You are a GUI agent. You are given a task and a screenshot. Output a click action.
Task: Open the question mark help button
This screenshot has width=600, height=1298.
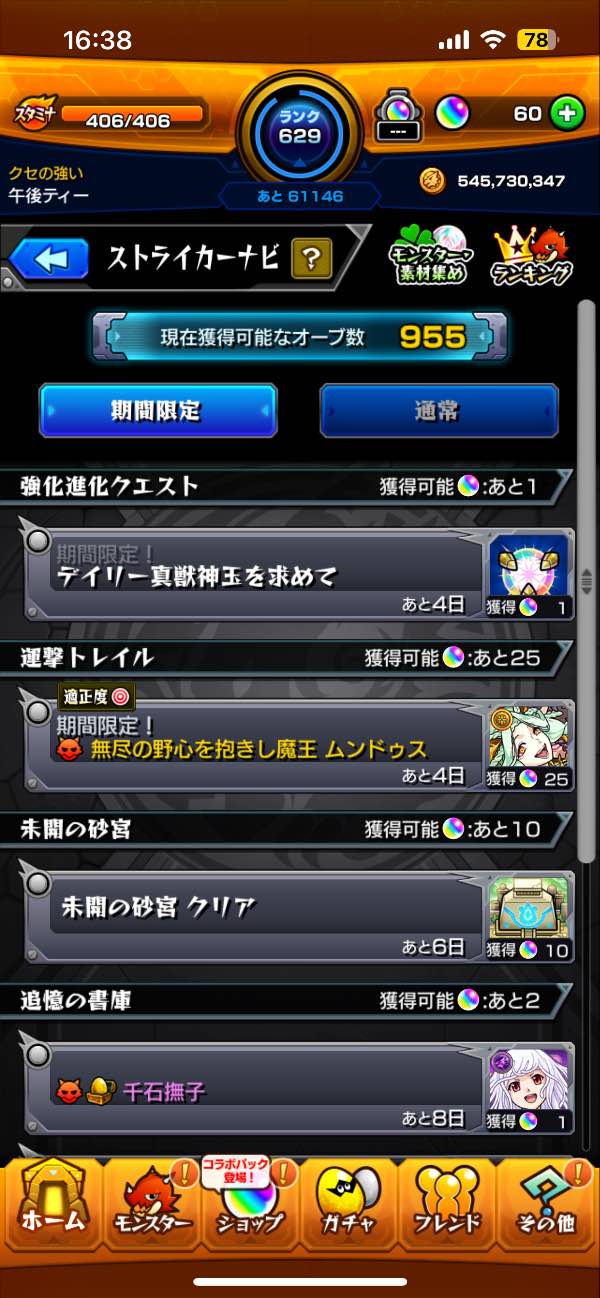312,260
